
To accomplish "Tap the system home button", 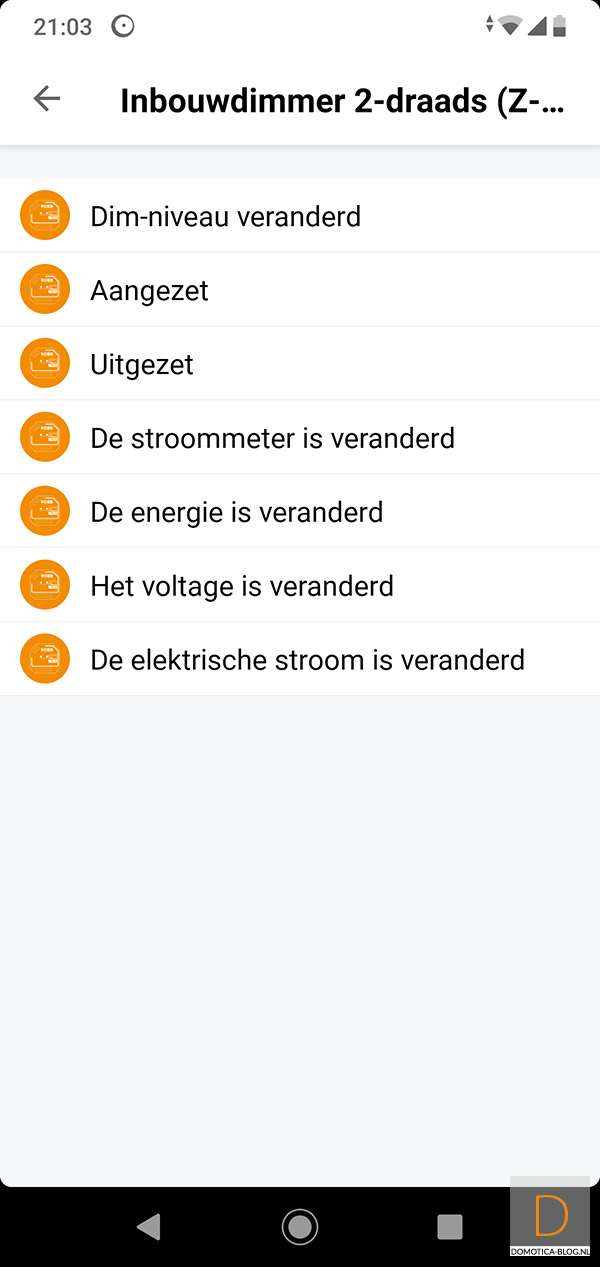I will click(x=299, y=1226).
